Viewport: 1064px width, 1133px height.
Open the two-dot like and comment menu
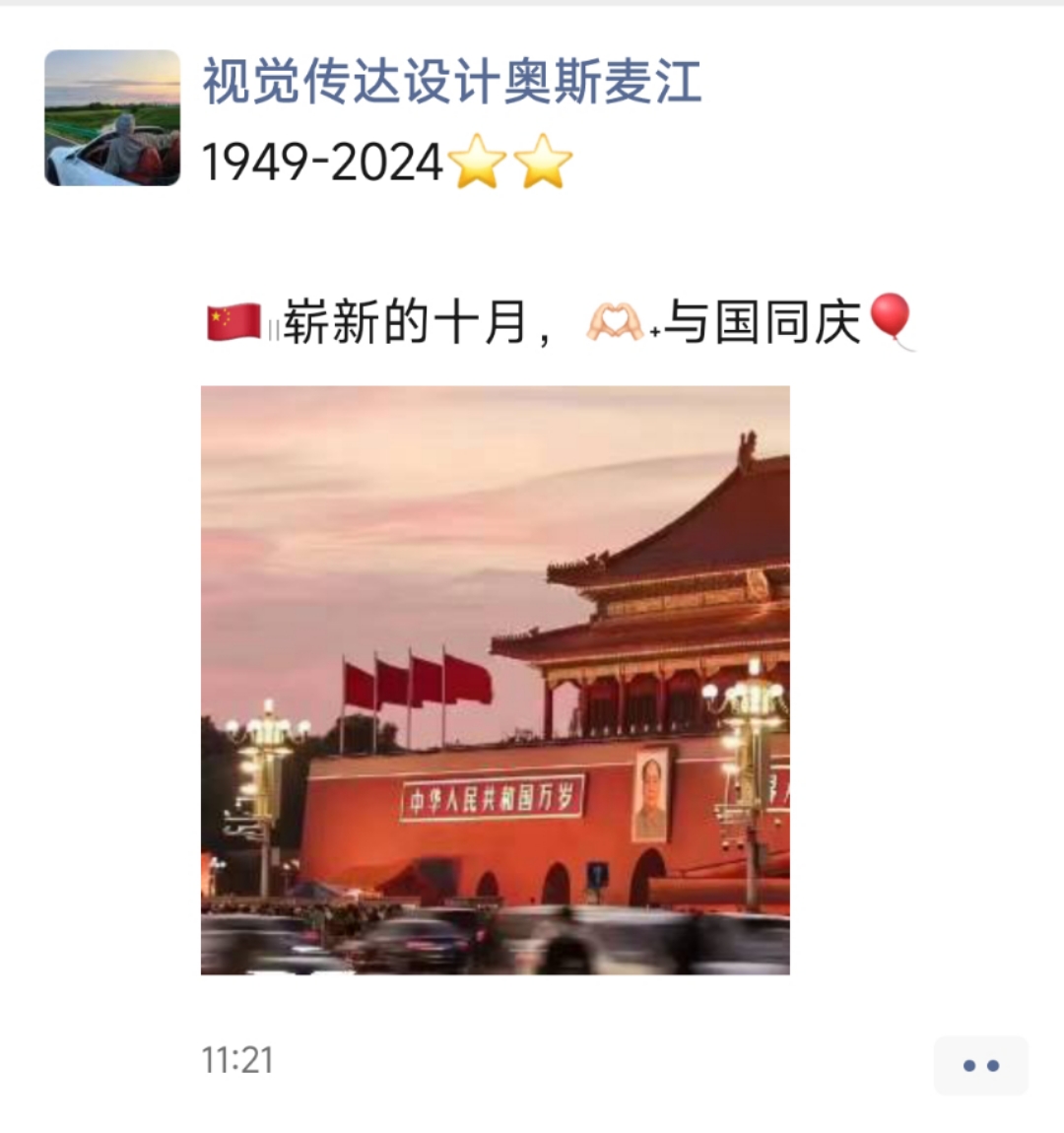pyautogui.click(x=979, y=1065)
